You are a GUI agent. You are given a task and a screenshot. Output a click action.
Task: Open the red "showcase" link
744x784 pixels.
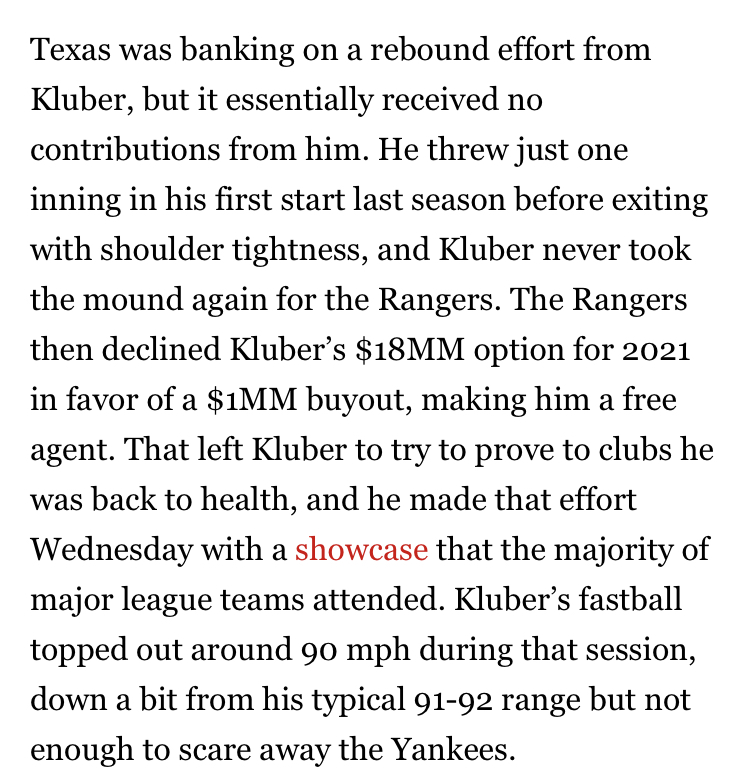[x=361, y=549]
